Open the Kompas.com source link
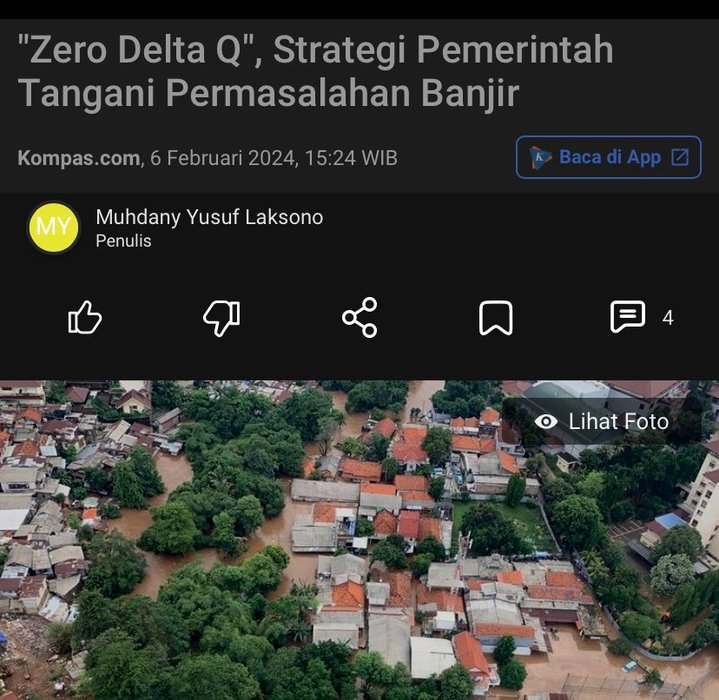Screen dimensions: 719x700 [x=79, y=158]
